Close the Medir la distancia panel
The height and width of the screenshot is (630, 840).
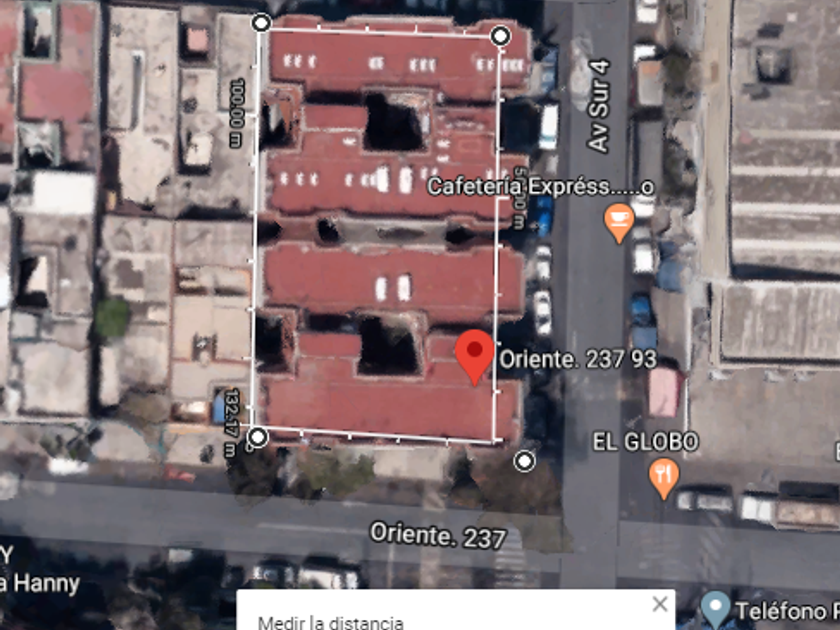(x=660, y=604)
